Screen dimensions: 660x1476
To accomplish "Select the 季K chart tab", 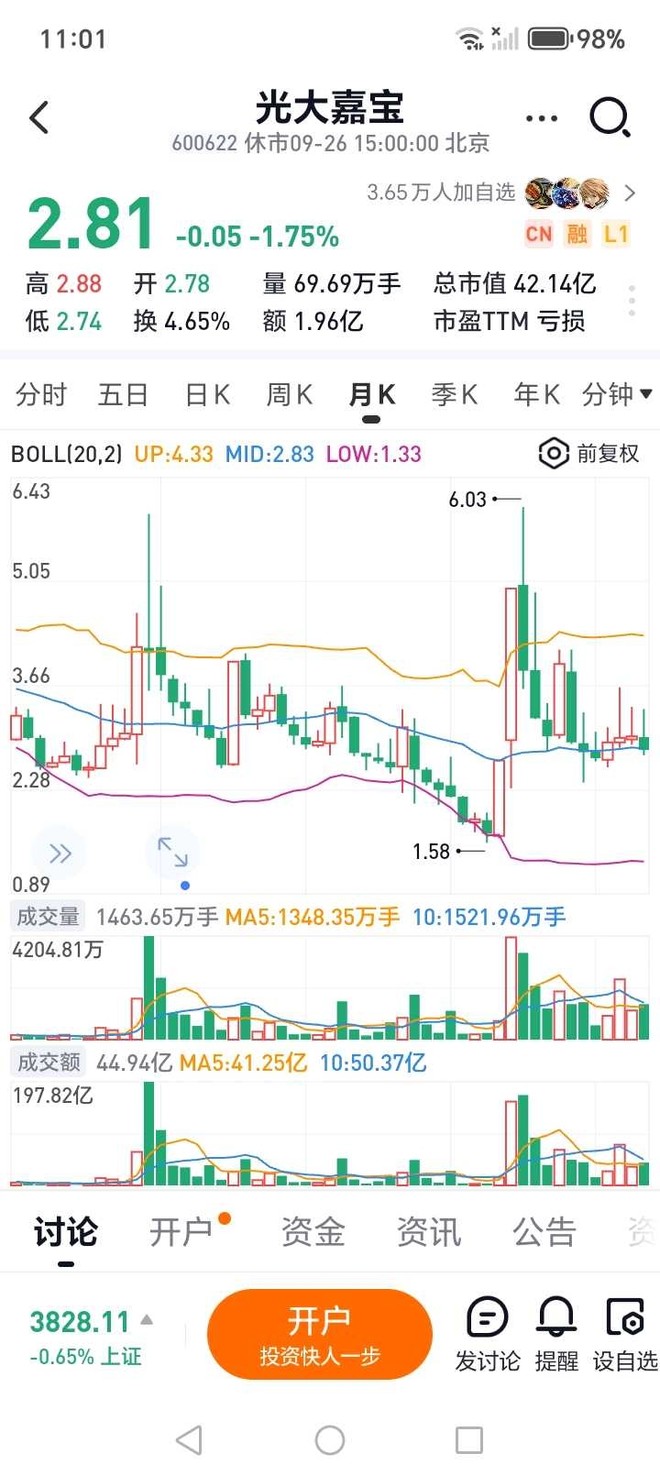I will pyautogui.click(x=454, y=395).
